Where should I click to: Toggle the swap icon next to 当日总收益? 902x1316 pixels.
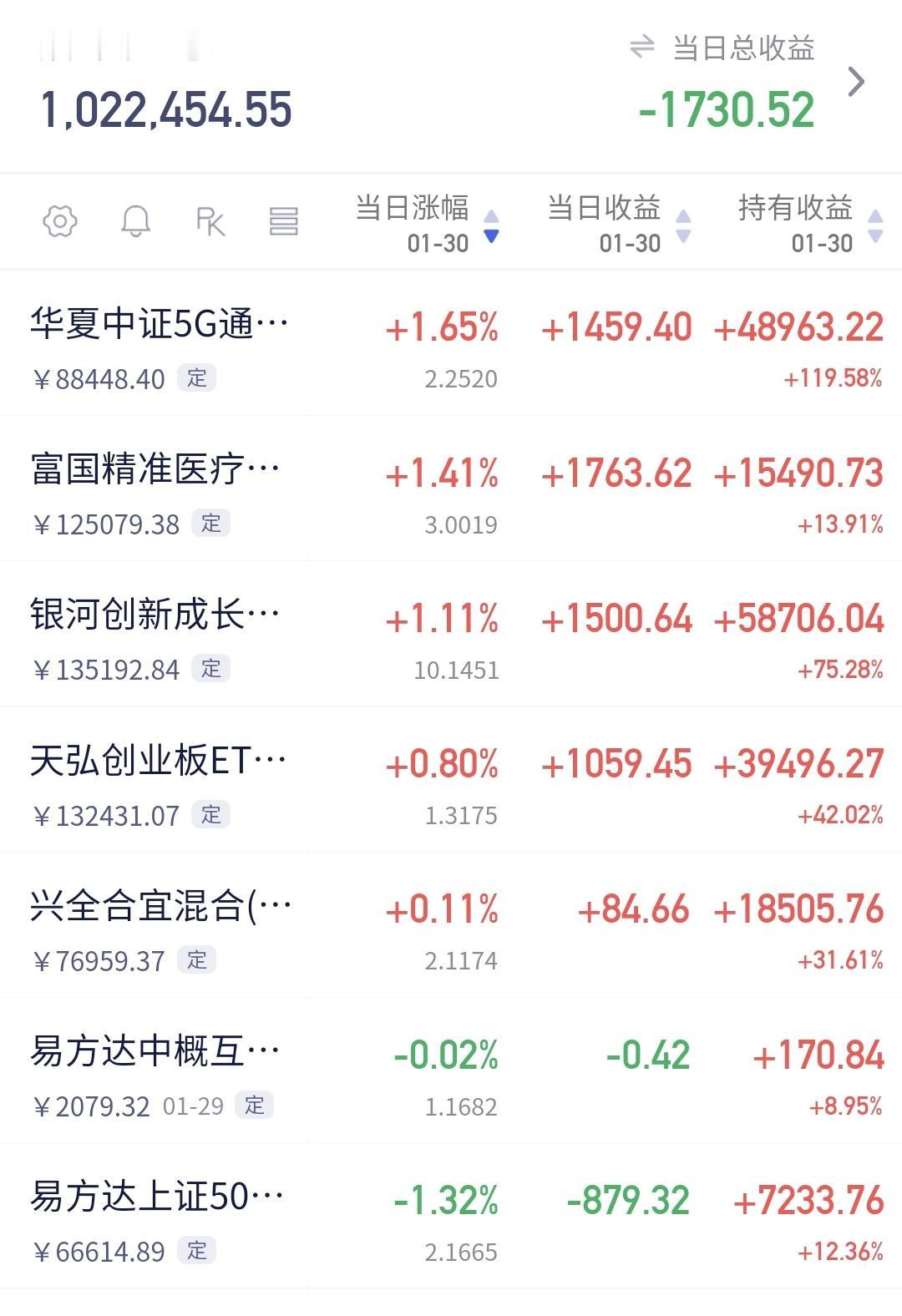[x=641, y=47]
